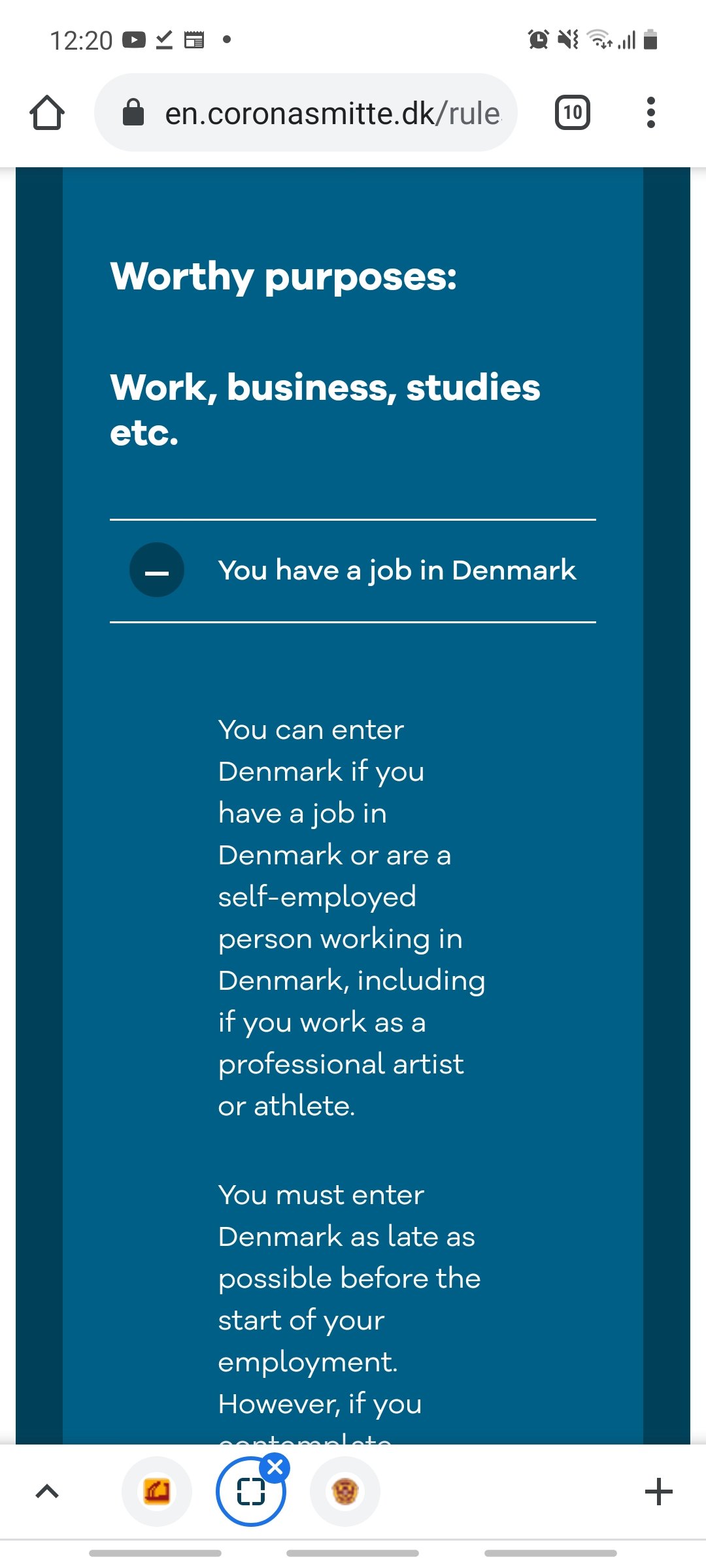The image size is (706, 1568).
Task: Go to the browser home page
Action: 47,113
